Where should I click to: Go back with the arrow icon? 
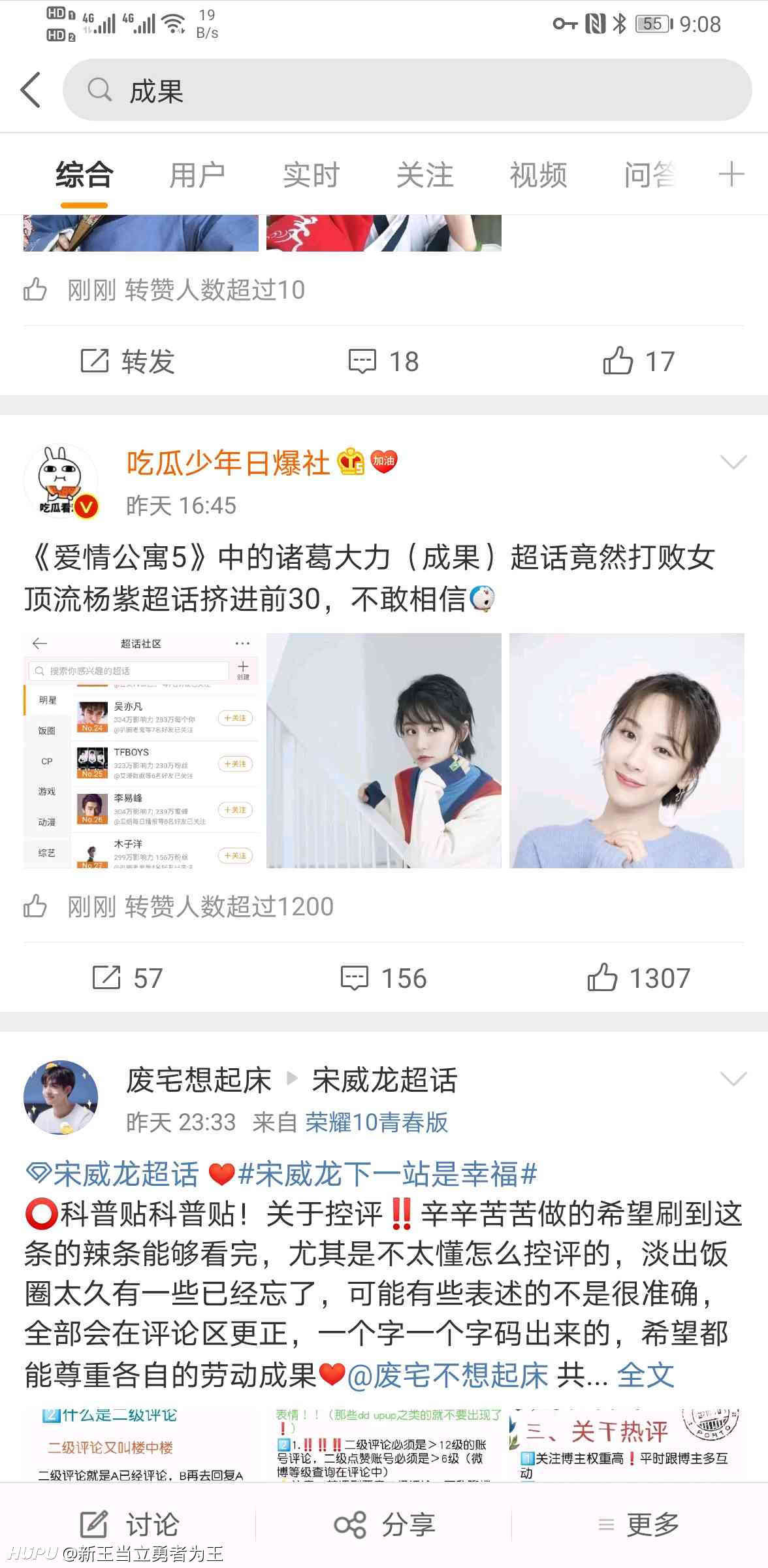tap(31, 90)
